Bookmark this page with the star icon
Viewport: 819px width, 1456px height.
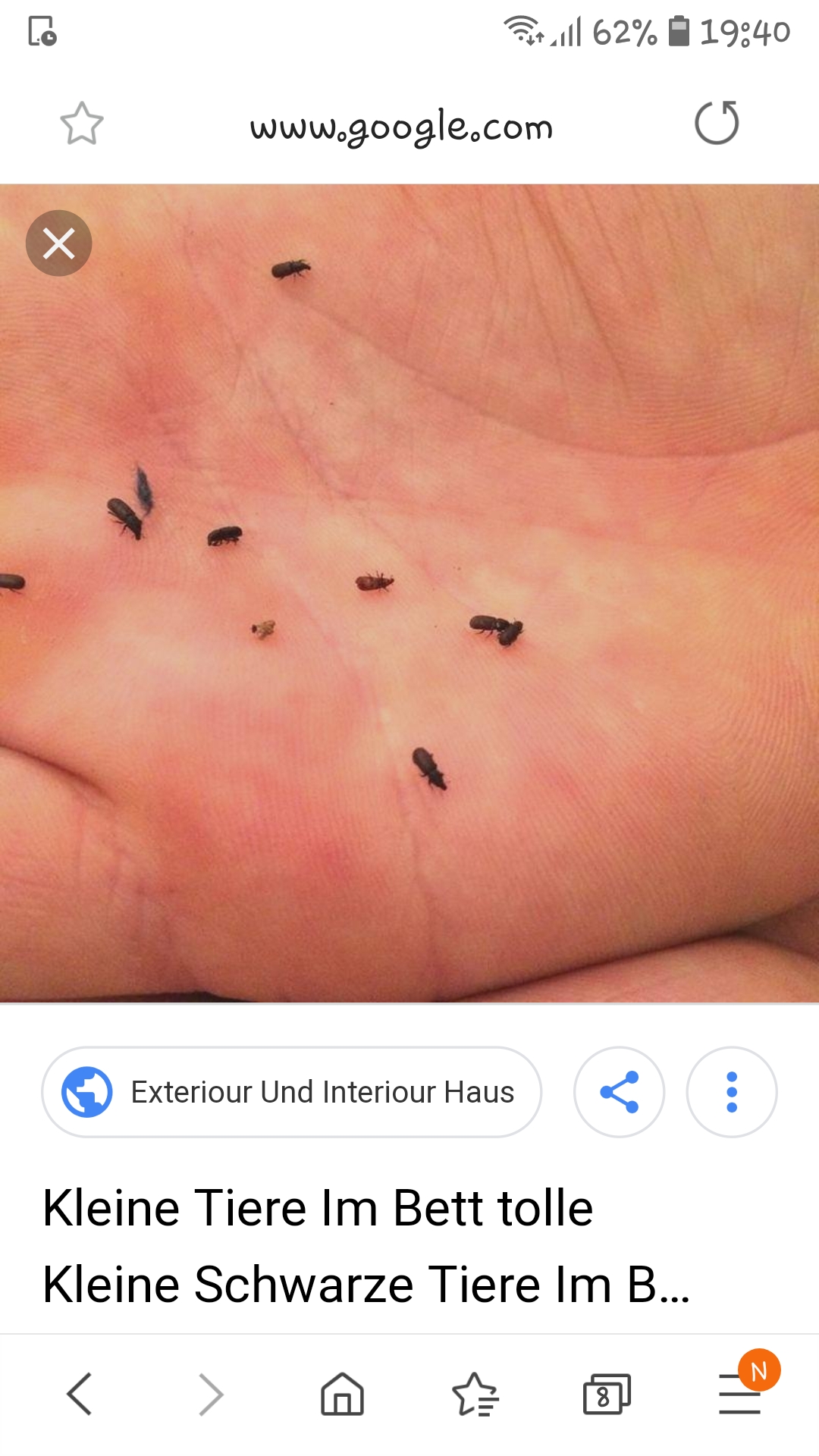point(82,124)
